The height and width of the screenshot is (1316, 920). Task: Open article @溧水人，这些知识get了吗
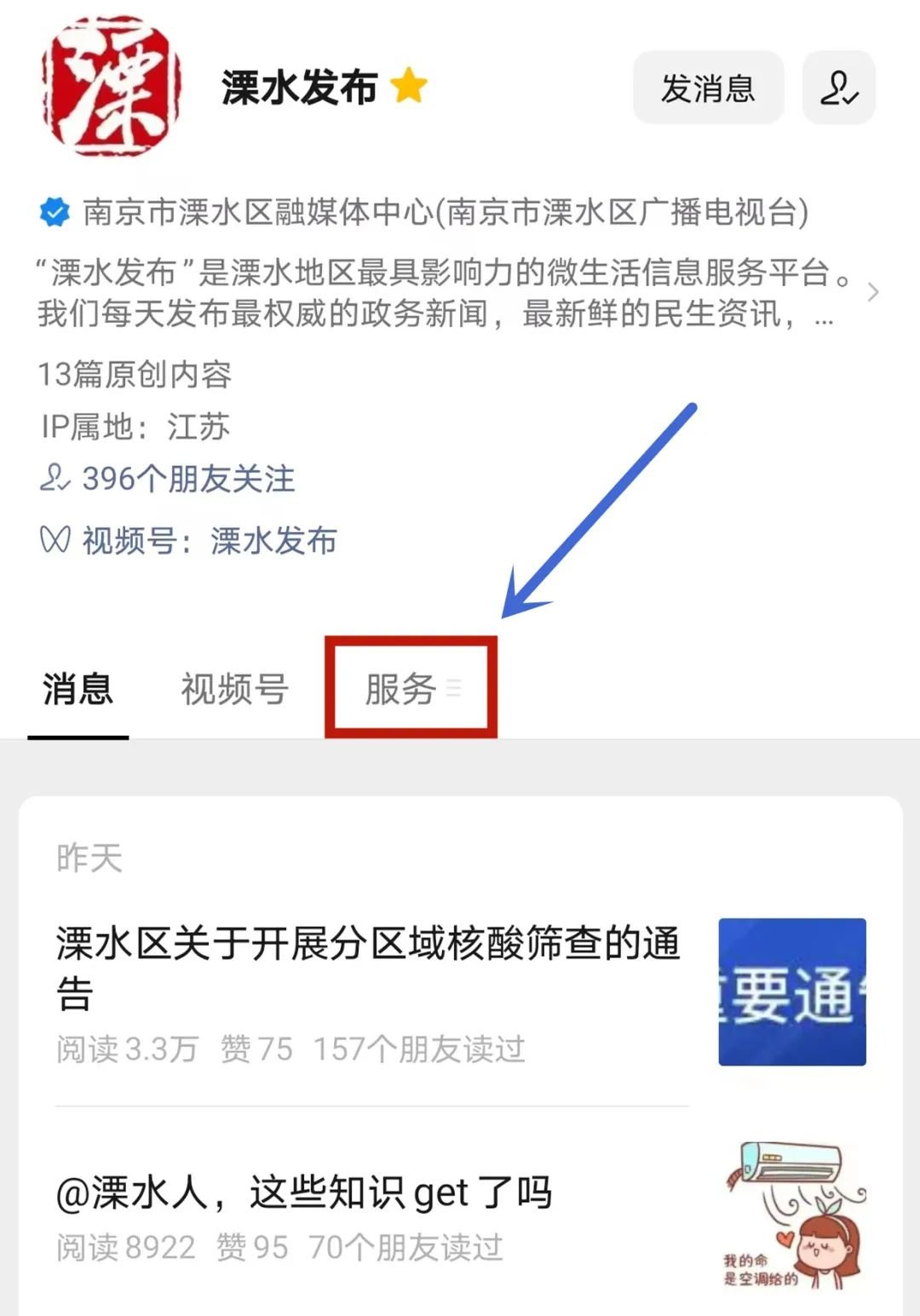[x=304, y=1192]
